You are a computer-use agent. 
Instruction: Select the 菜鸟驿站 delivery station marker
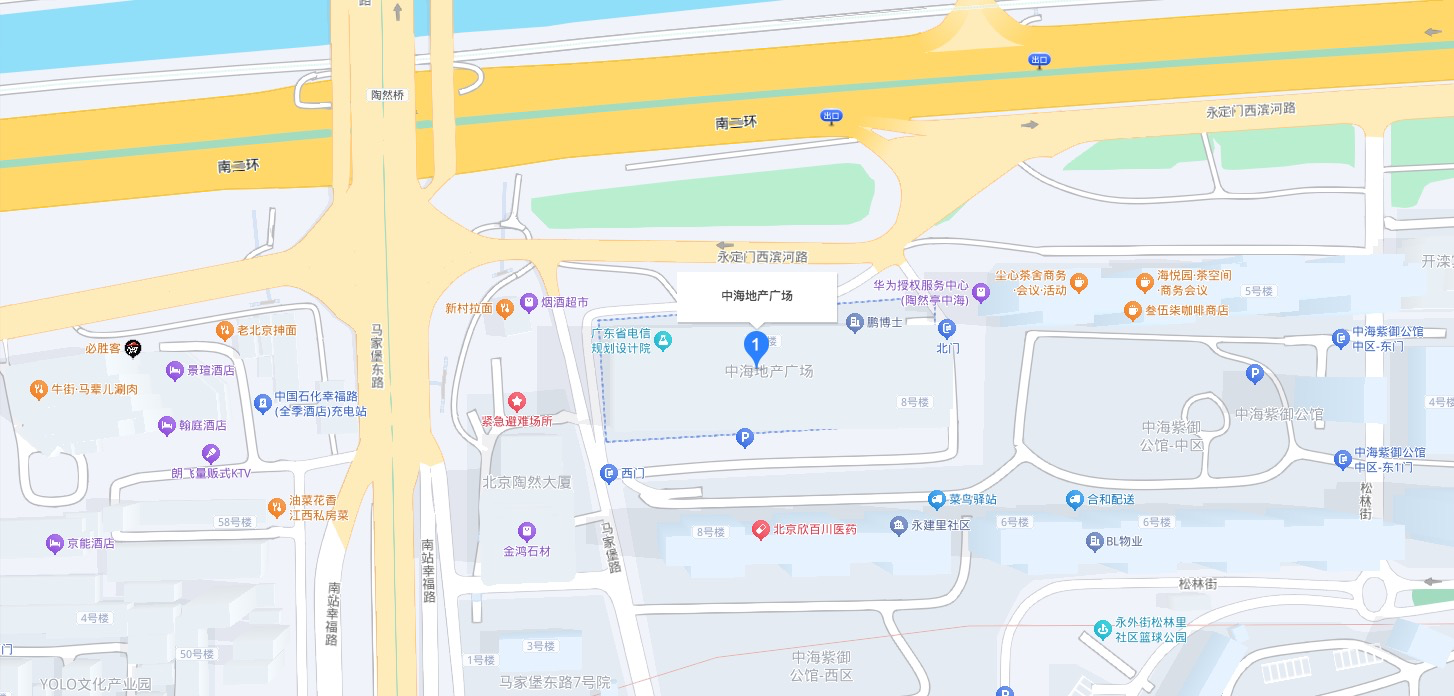pyautogui.click(x=936, y=498)
